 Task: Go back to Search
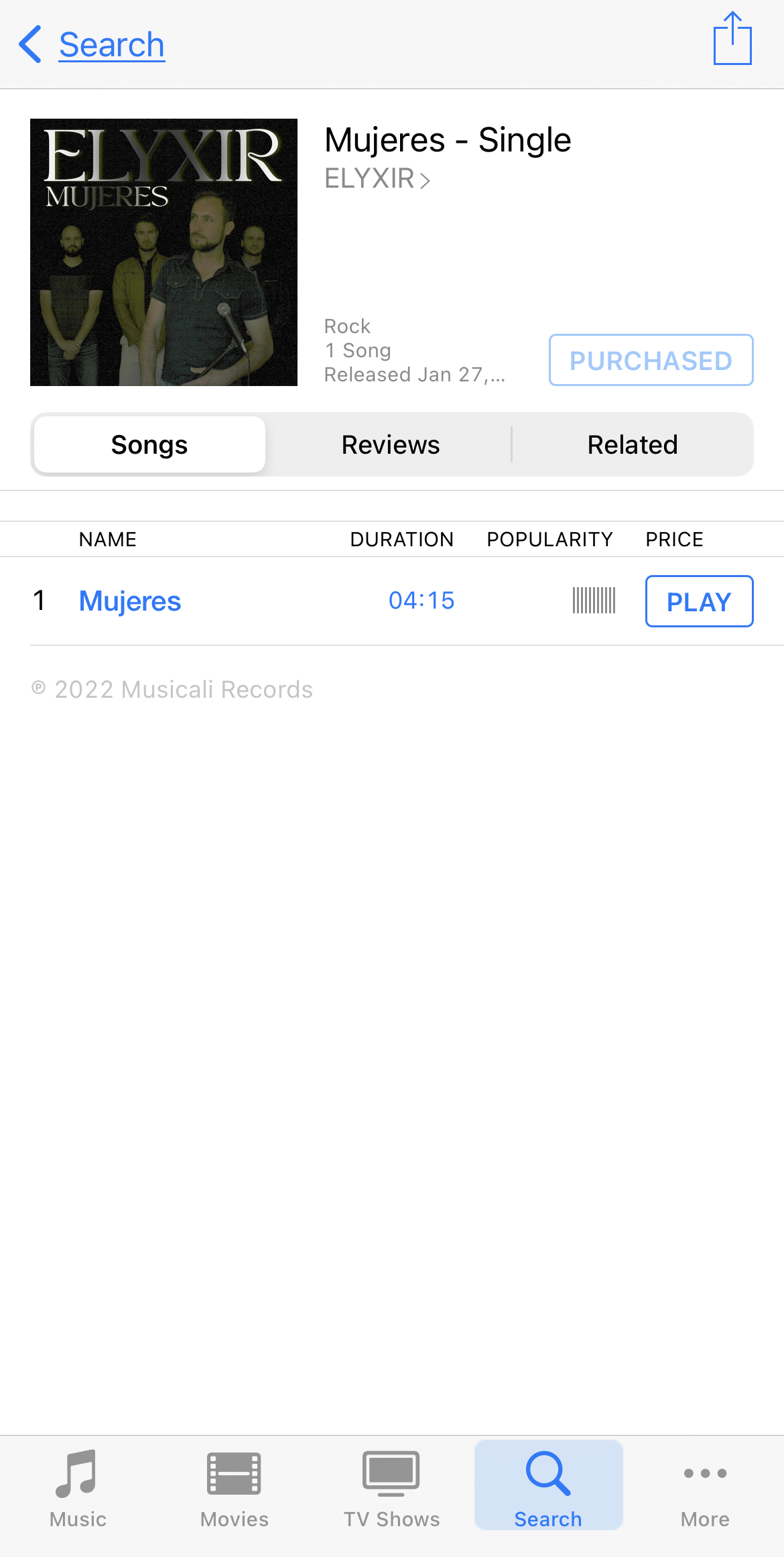92,45
